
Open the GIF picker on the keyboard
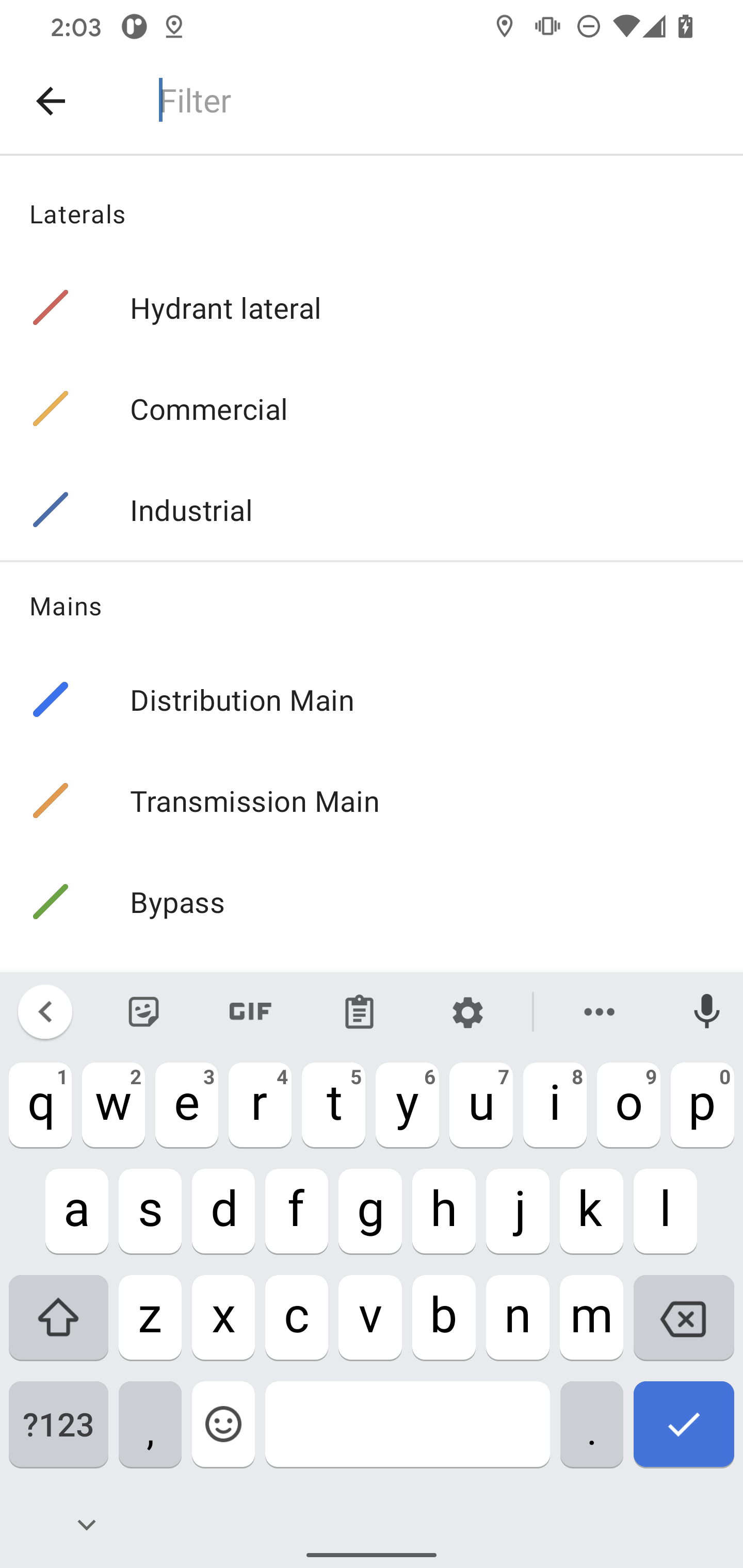pos(250,1011)
